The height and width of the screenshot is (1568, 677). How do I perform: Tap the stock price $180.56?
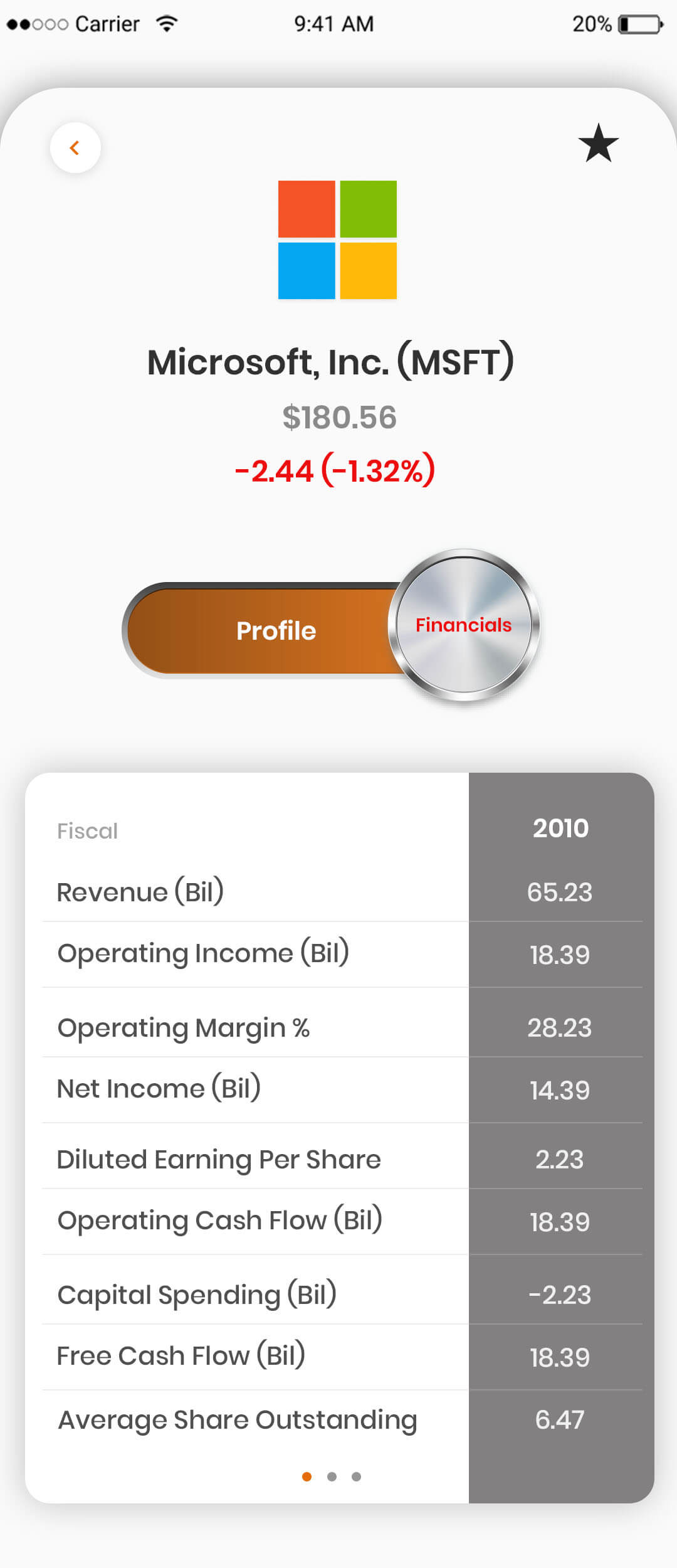pos(338,417)
